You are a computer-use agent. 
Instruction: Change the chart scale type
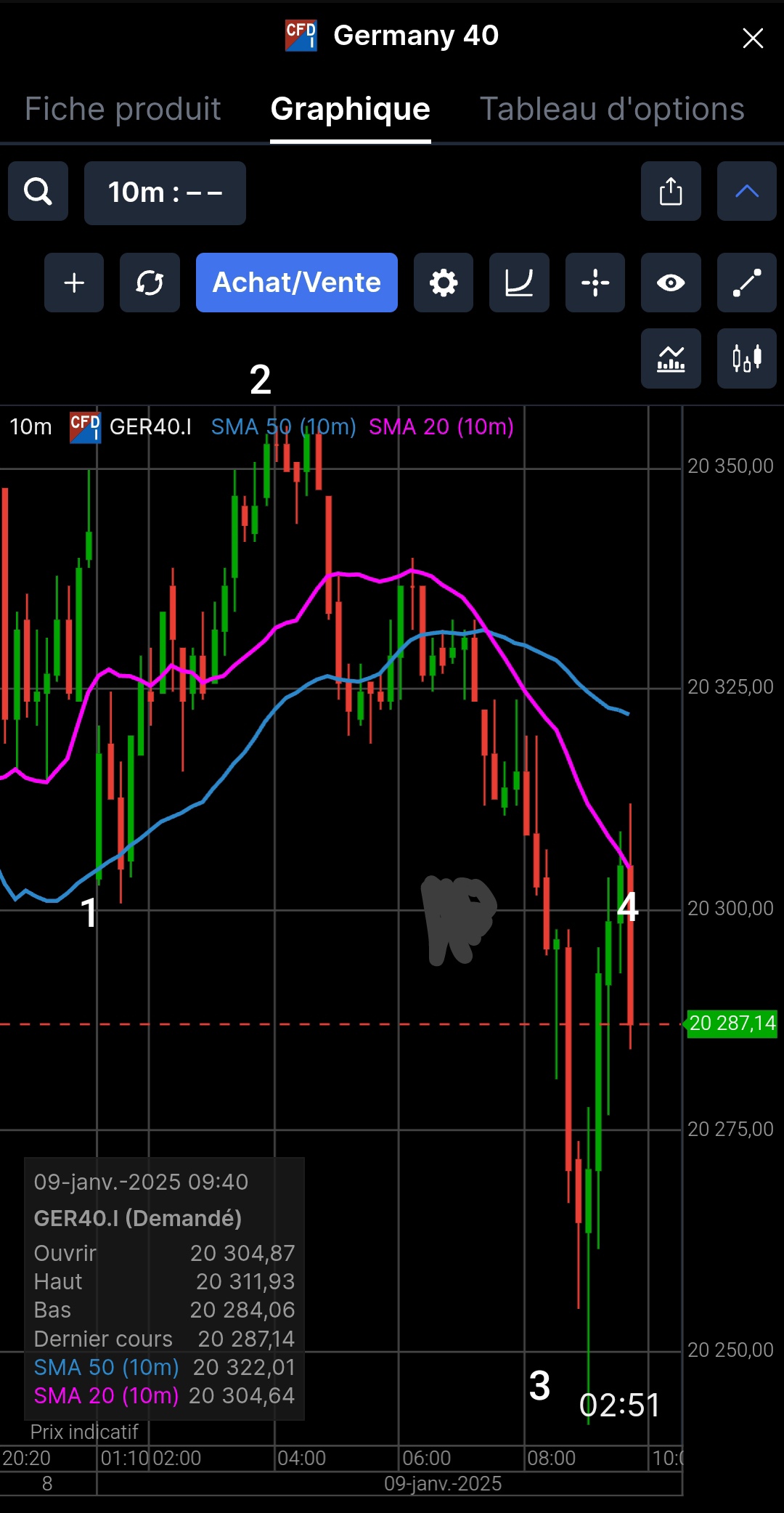(519, 283)
